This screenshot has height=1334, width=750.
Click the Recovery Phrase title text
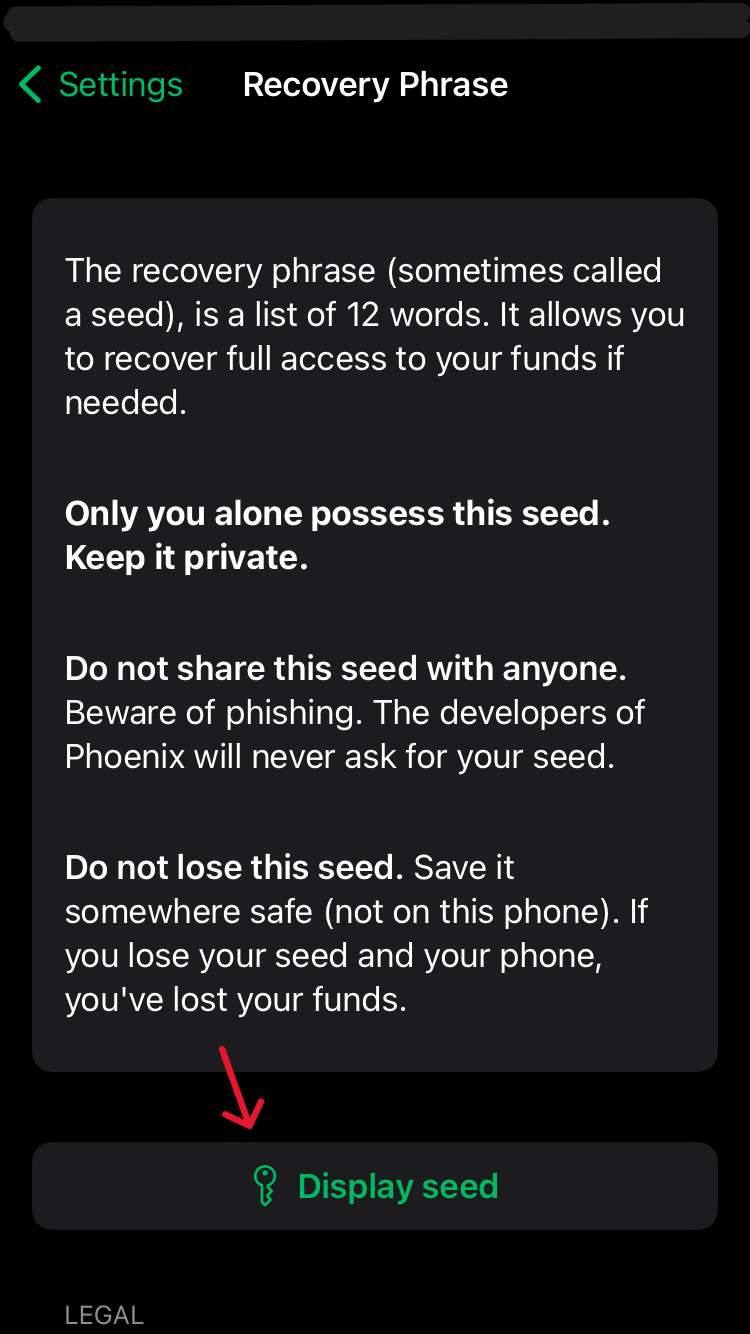(x=375, y=84)
